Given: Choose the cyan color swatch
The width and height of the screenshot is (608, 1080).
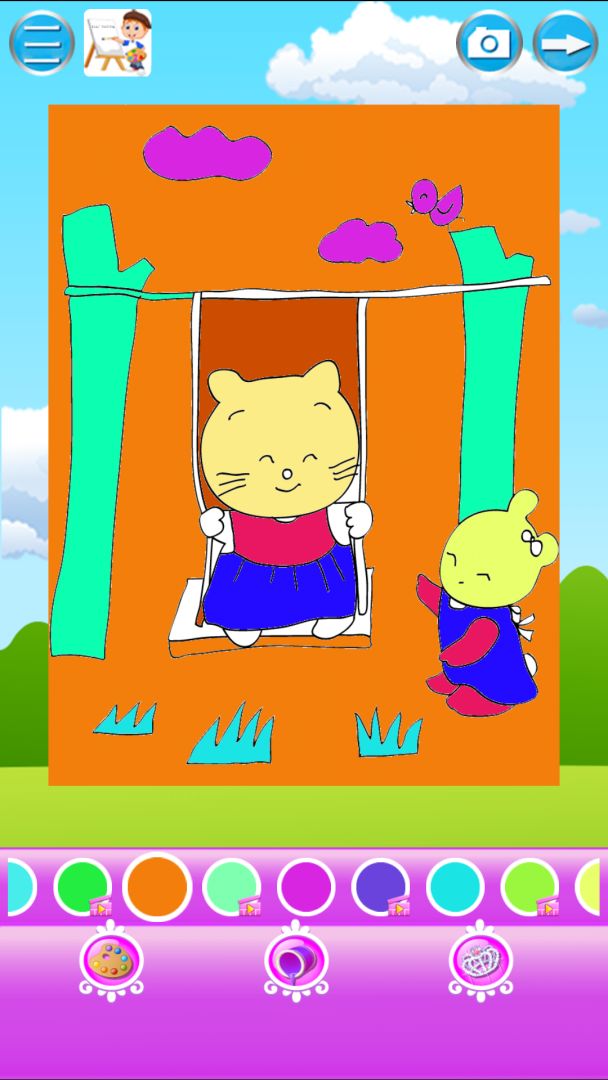Looking at the screenshot, I should click(x=455, y=886).
